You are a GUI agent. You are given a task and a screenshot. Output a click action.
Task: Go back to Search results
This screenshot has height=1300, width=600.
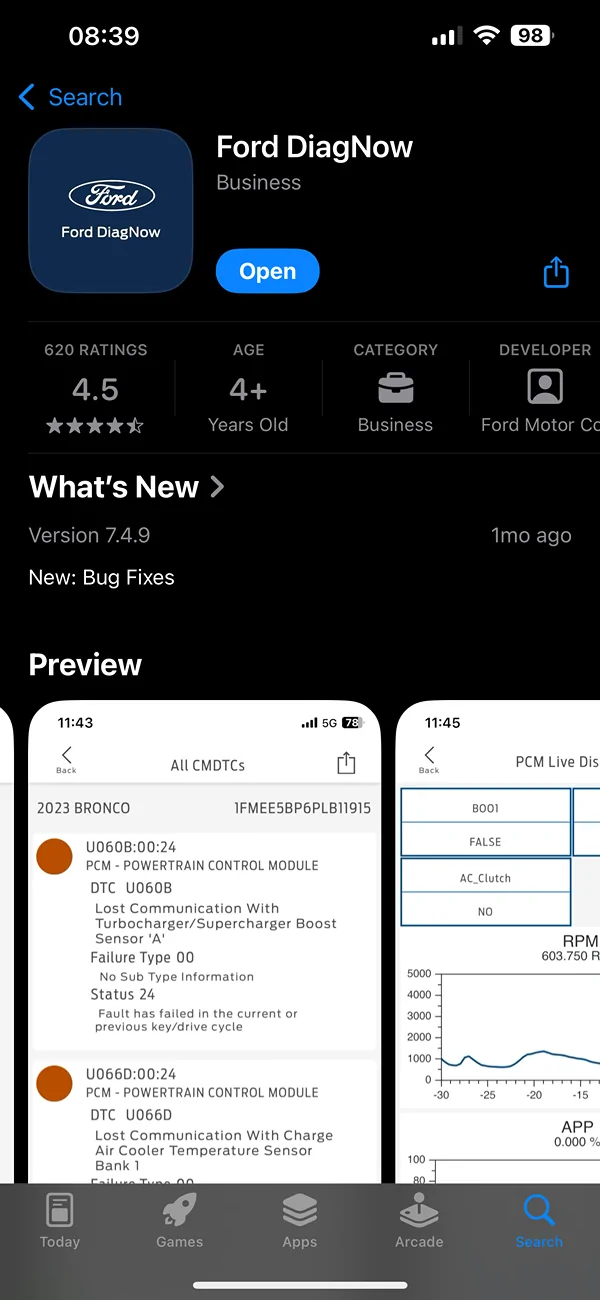click(70, 97)
